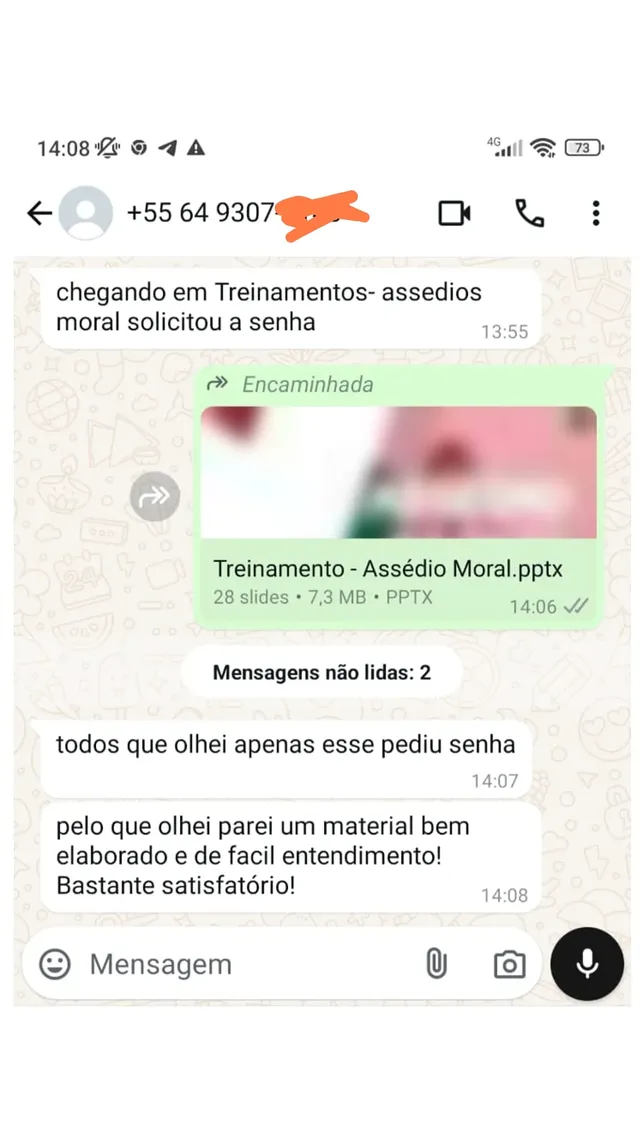Attach a file with the paperclip
This screenshot has width=640, height=1138.
tap(436, 964)
